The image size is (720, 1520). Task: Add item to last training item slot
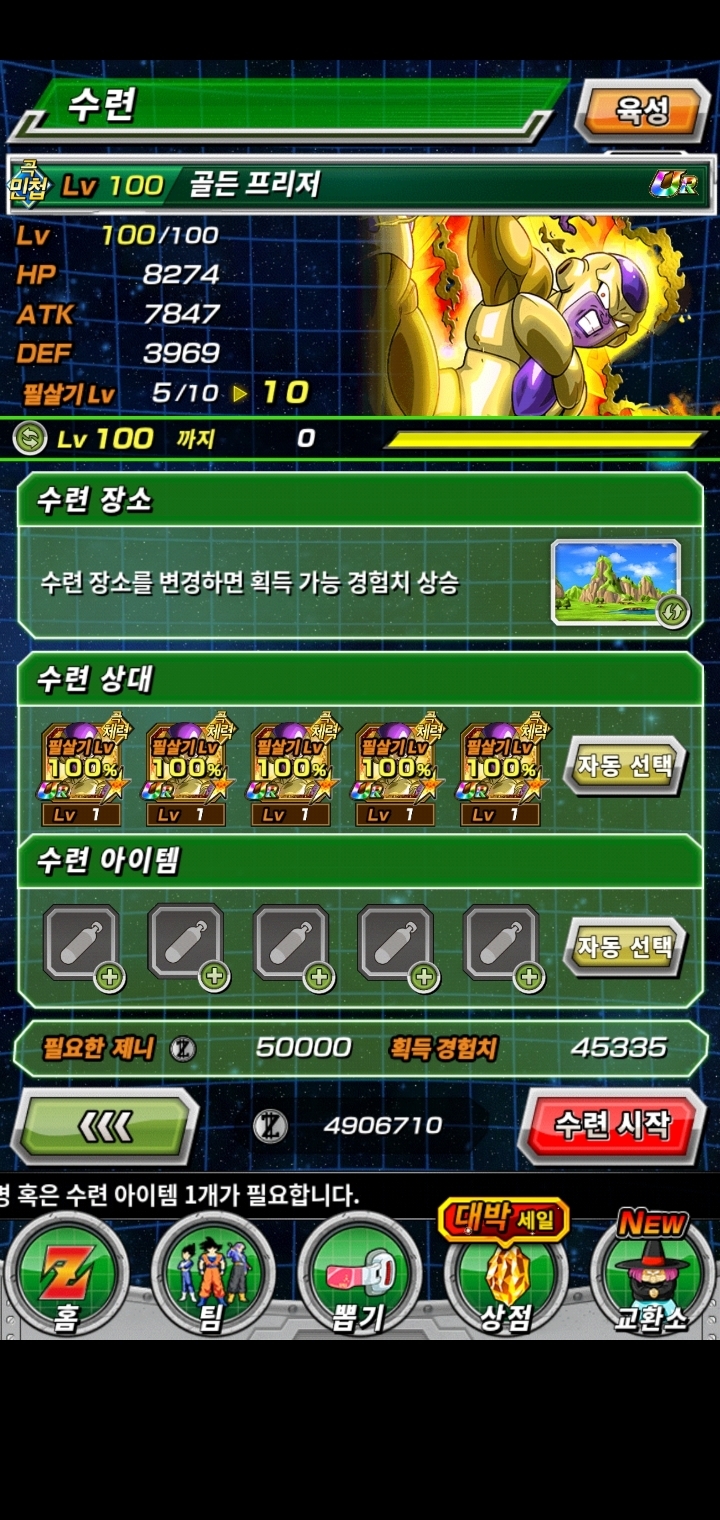pos(503,945)
